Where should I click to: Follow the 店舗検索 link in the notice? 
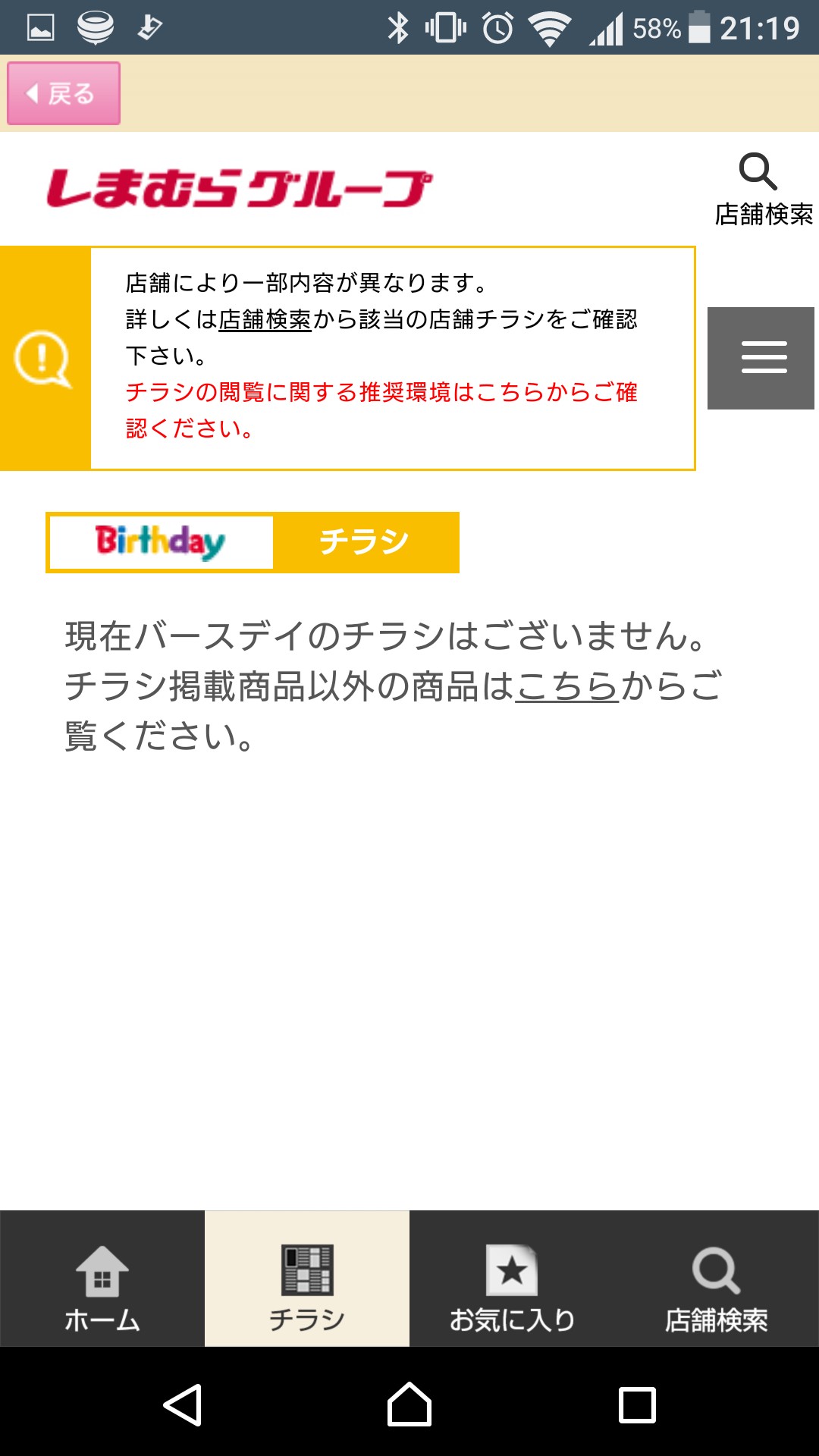(265, 320)
